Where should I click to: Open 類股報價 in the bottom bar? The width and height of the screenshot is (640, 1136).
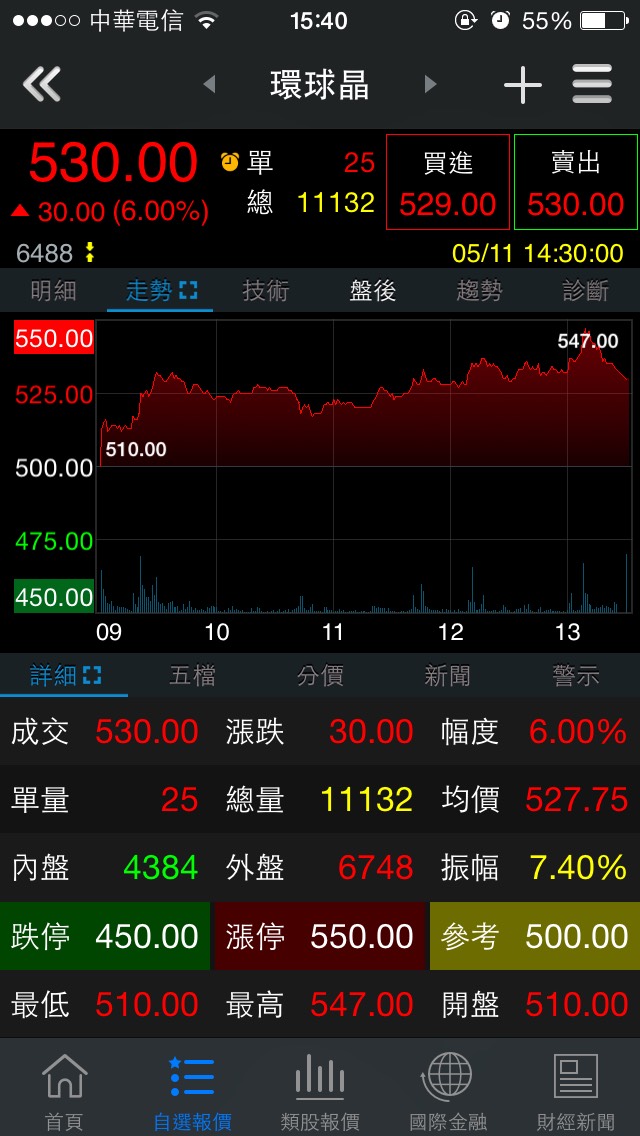pyautogui.click(x=320, y=1090)
